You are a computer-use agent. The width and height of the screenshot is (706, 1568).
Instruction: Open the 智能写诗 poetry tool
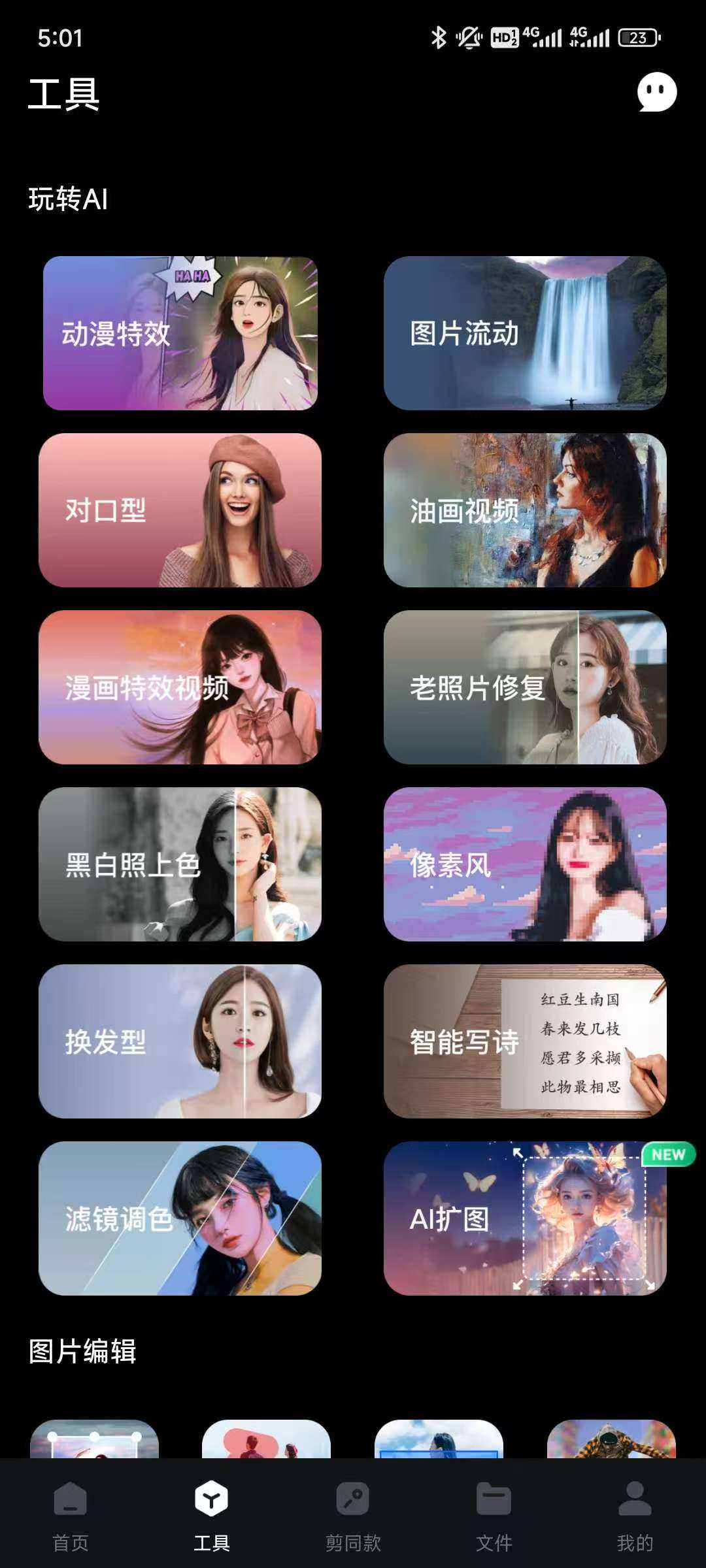point(525,1041)
